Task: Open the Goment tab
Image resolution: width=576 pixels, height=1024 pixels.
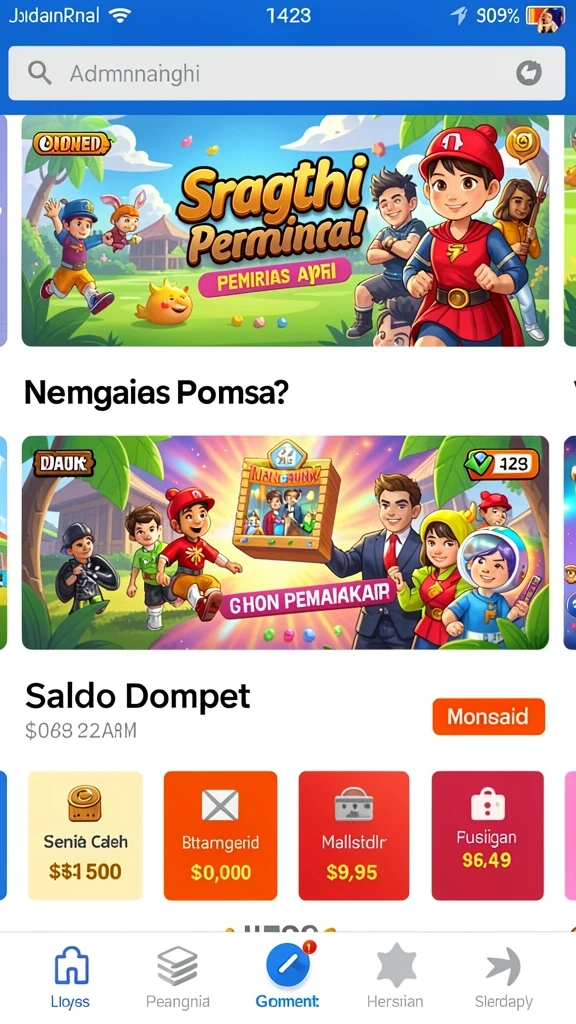Action: coord(287,978)
